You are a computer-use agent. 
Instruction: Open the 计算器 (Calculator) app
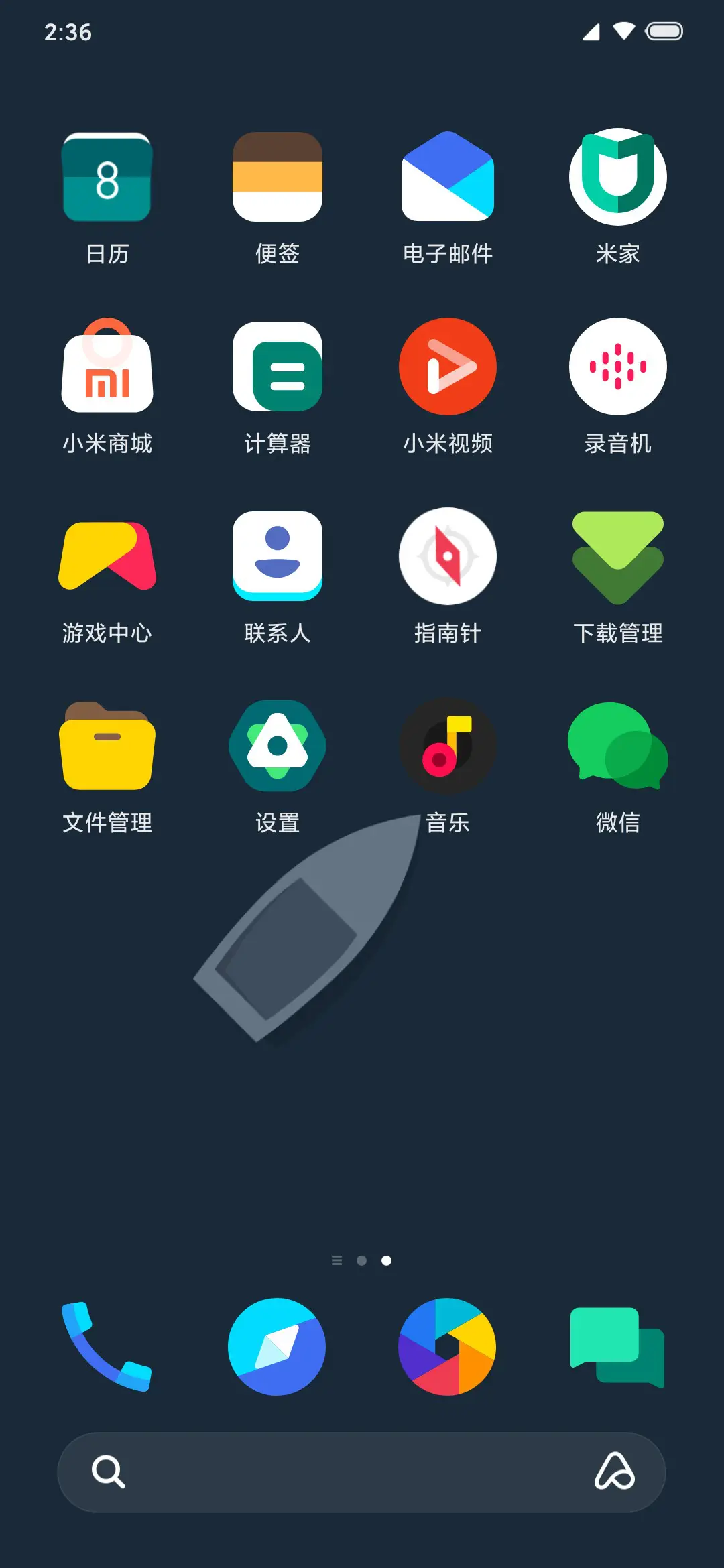pos(278,367)
